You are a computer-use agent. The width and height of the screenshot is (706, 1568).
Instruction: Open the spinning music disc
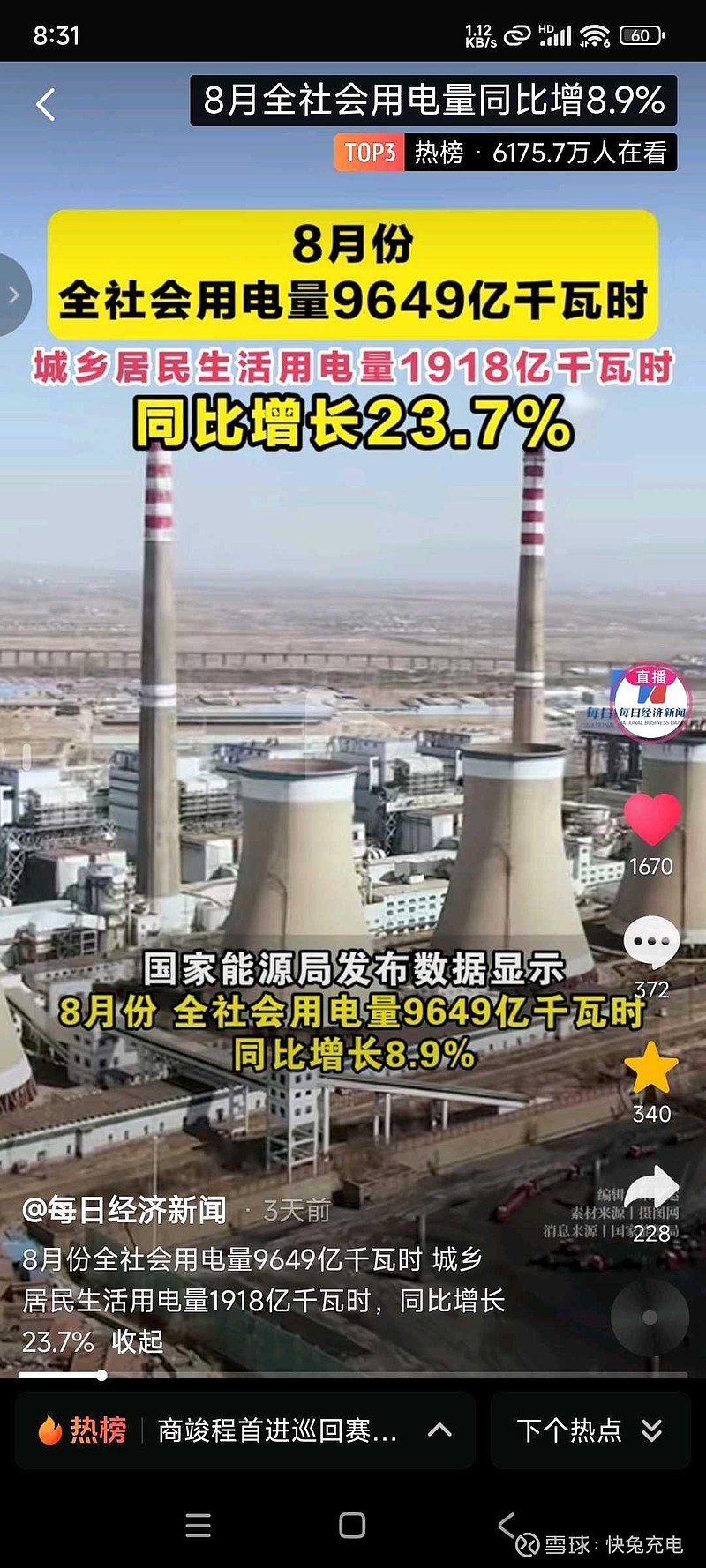(x=650, y=1317)
